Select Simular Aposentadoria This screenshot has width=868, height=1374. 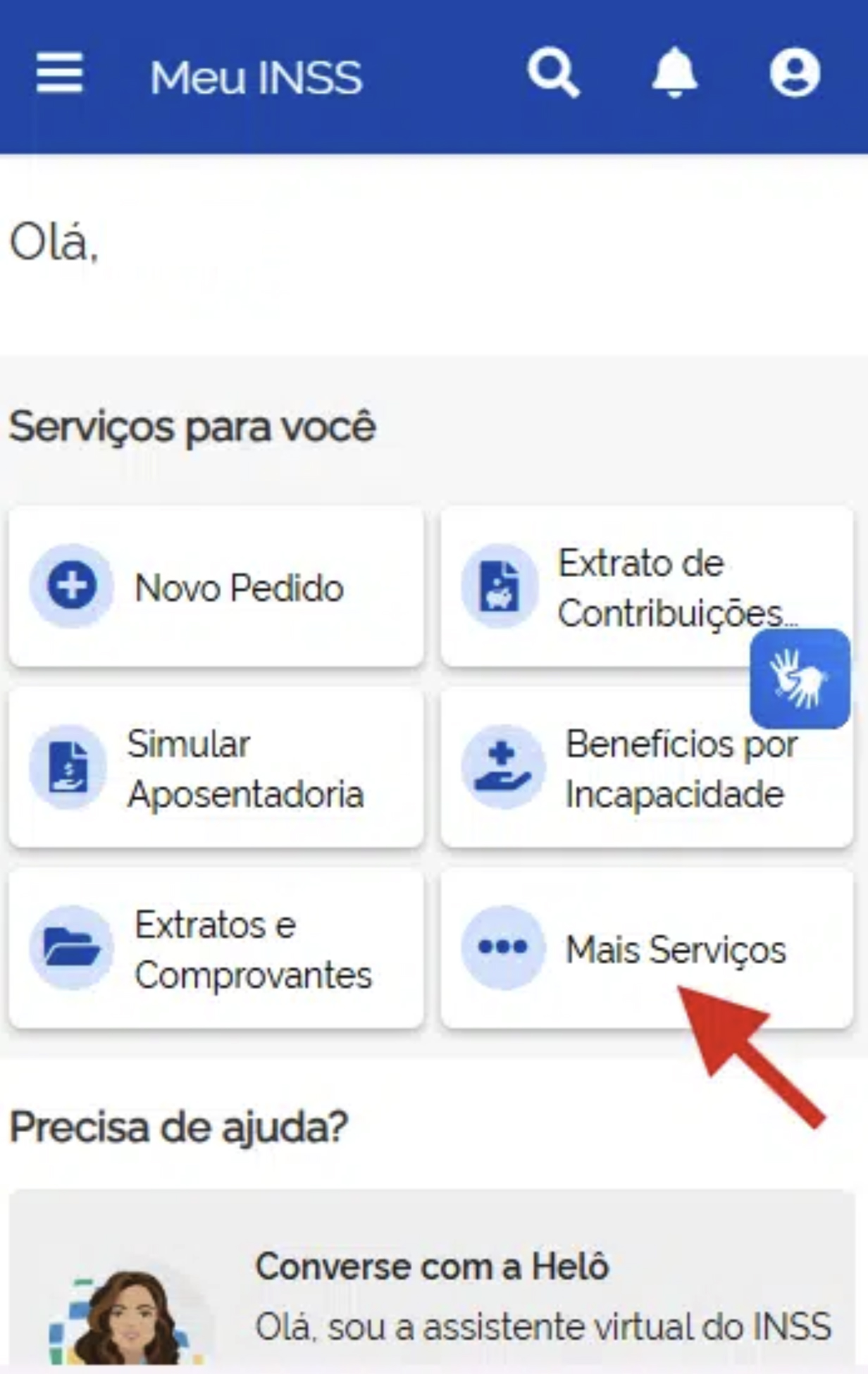216,768
